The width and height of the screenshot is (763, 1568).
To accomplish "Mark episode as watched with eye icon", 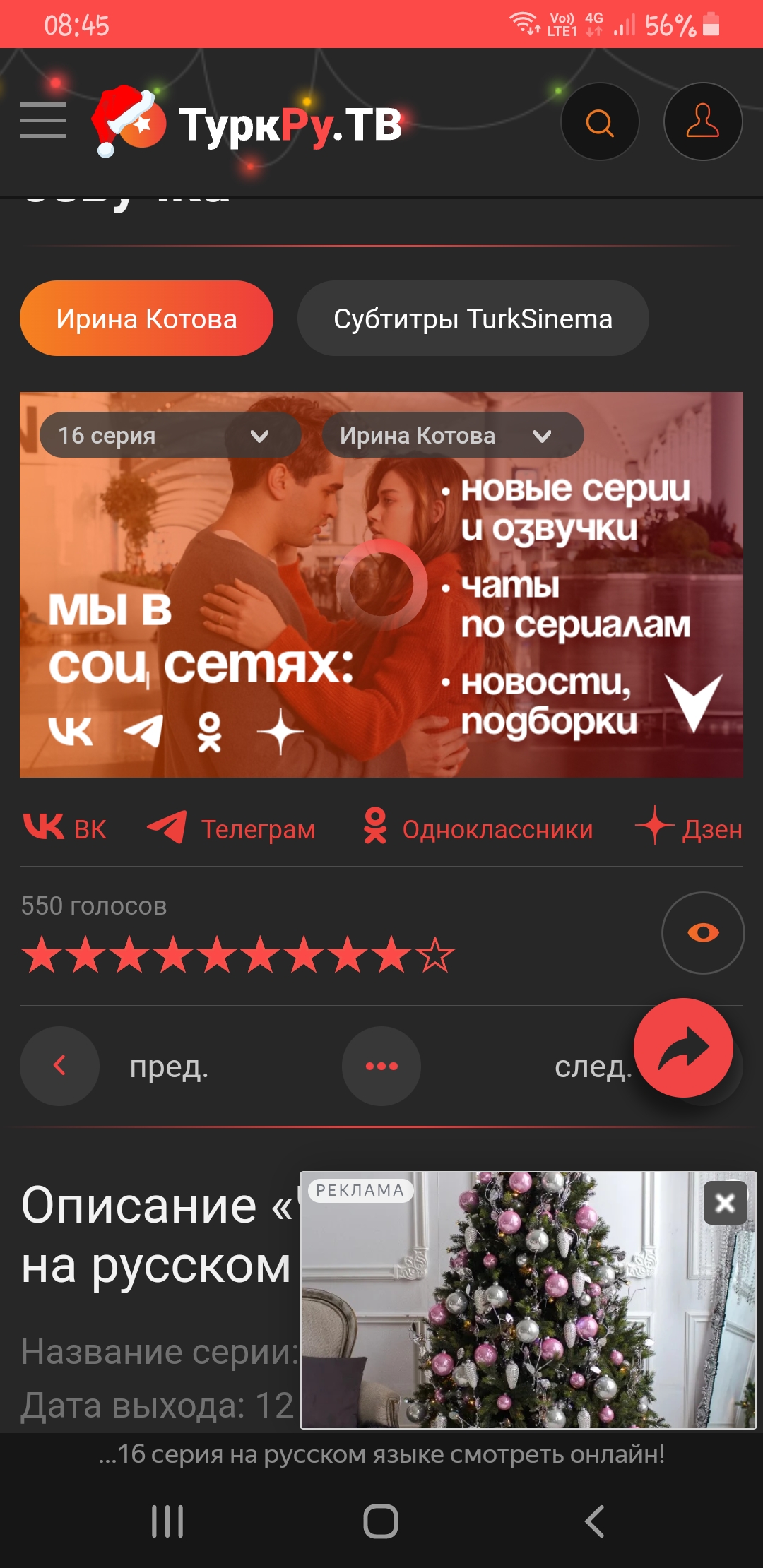I will 702,933.
